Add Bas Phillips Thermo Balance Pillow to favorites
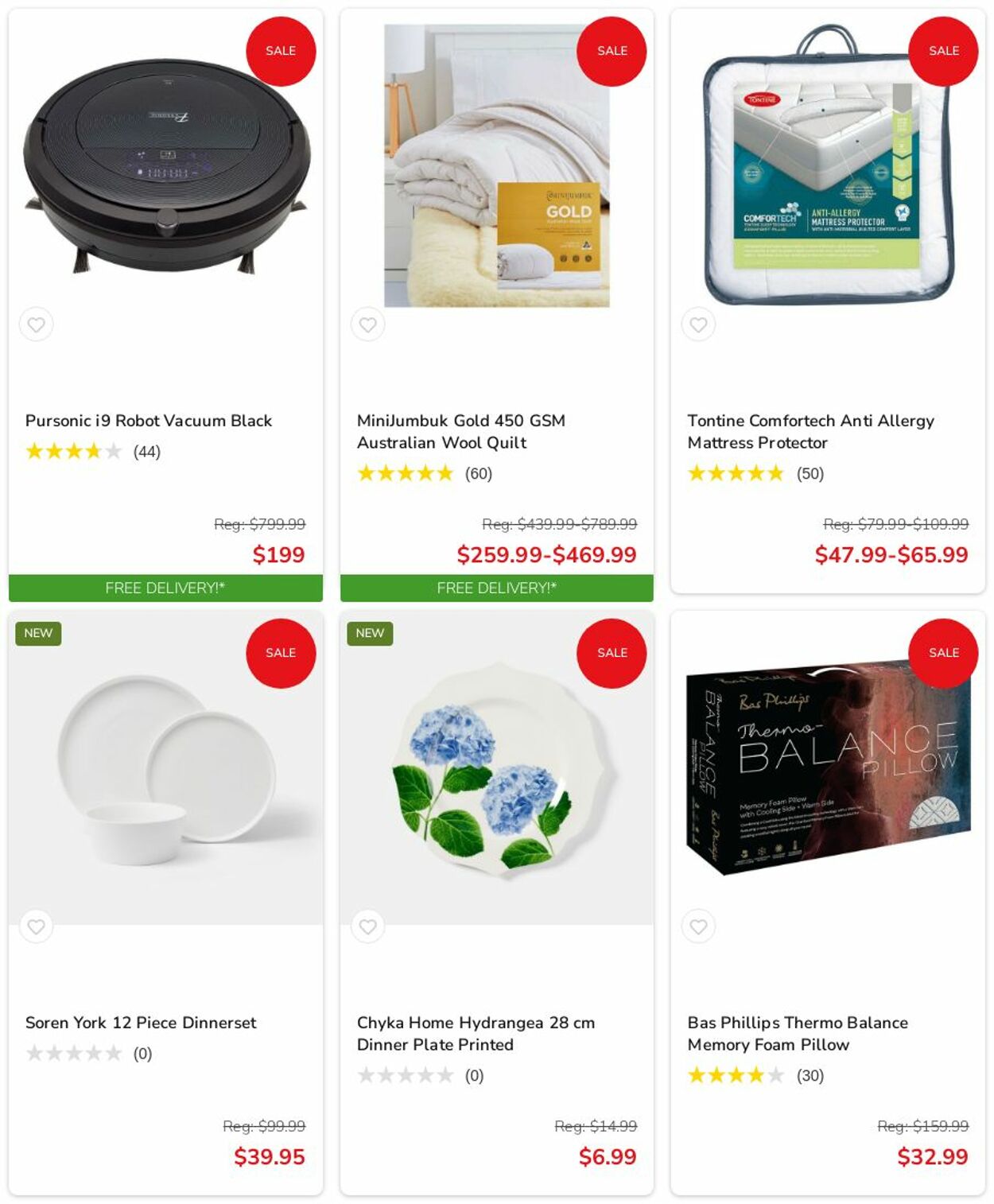The height and width of the screenshot is (1204, 994). (x=698, y=926)
